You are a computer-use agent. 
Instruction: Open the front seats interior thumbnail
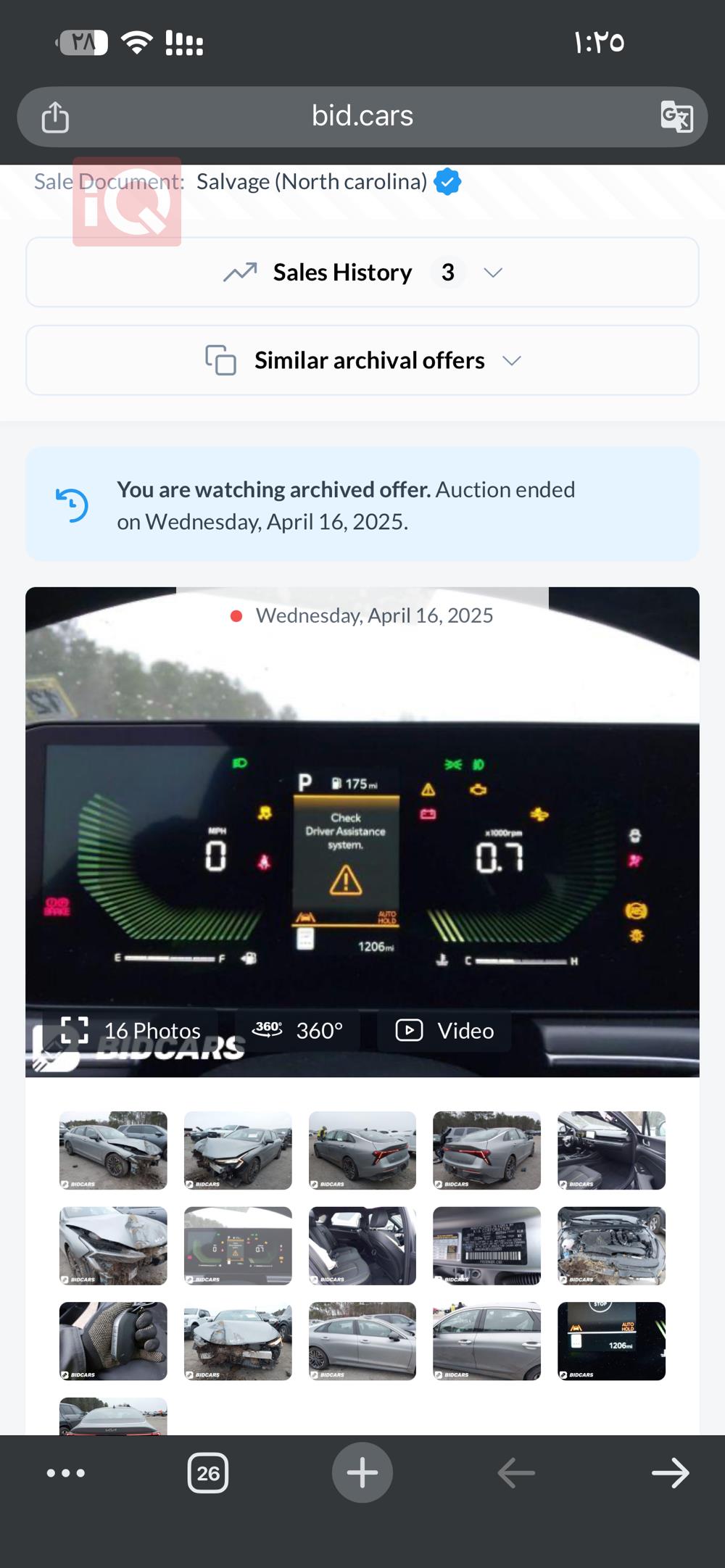click(x=611, y=1150)
